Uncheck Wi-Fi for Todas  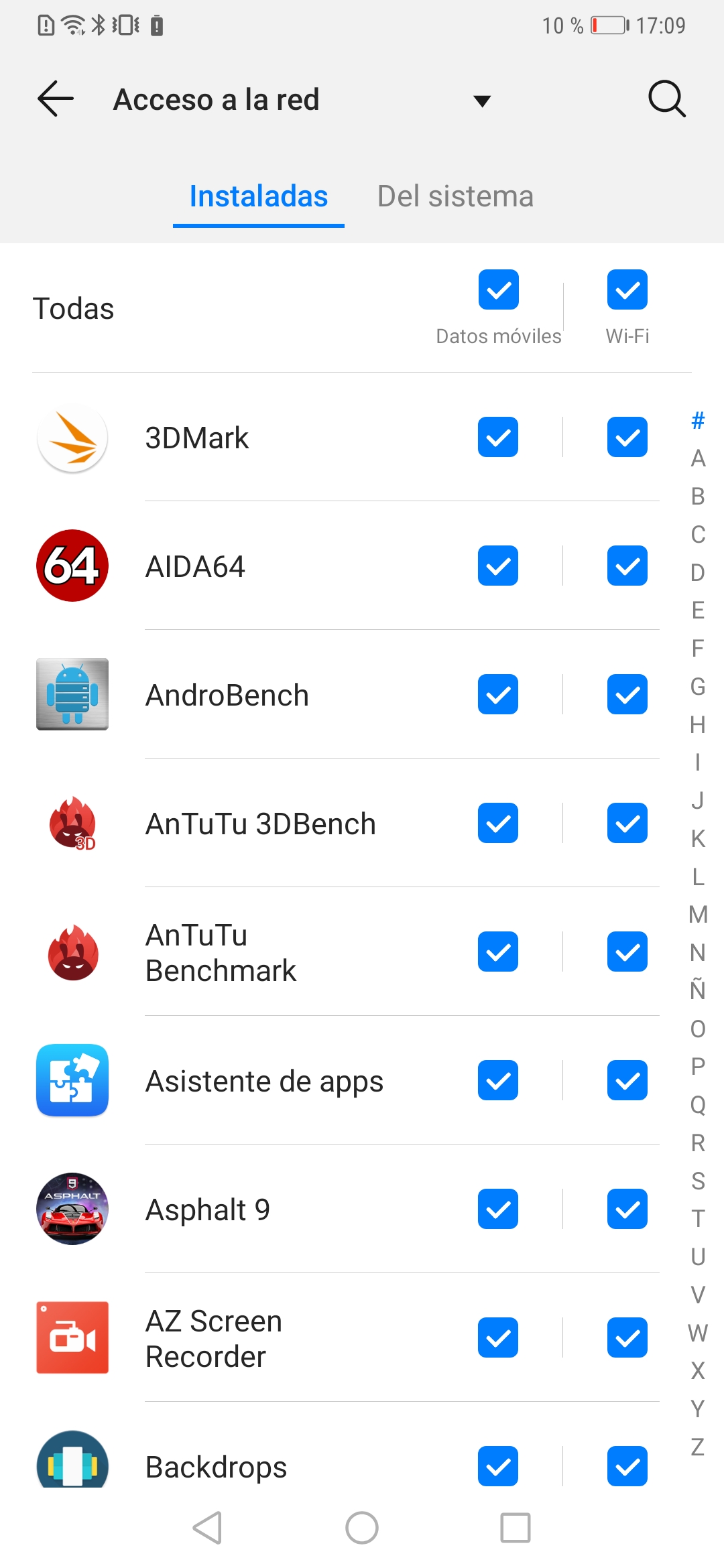tap(627, 289)
